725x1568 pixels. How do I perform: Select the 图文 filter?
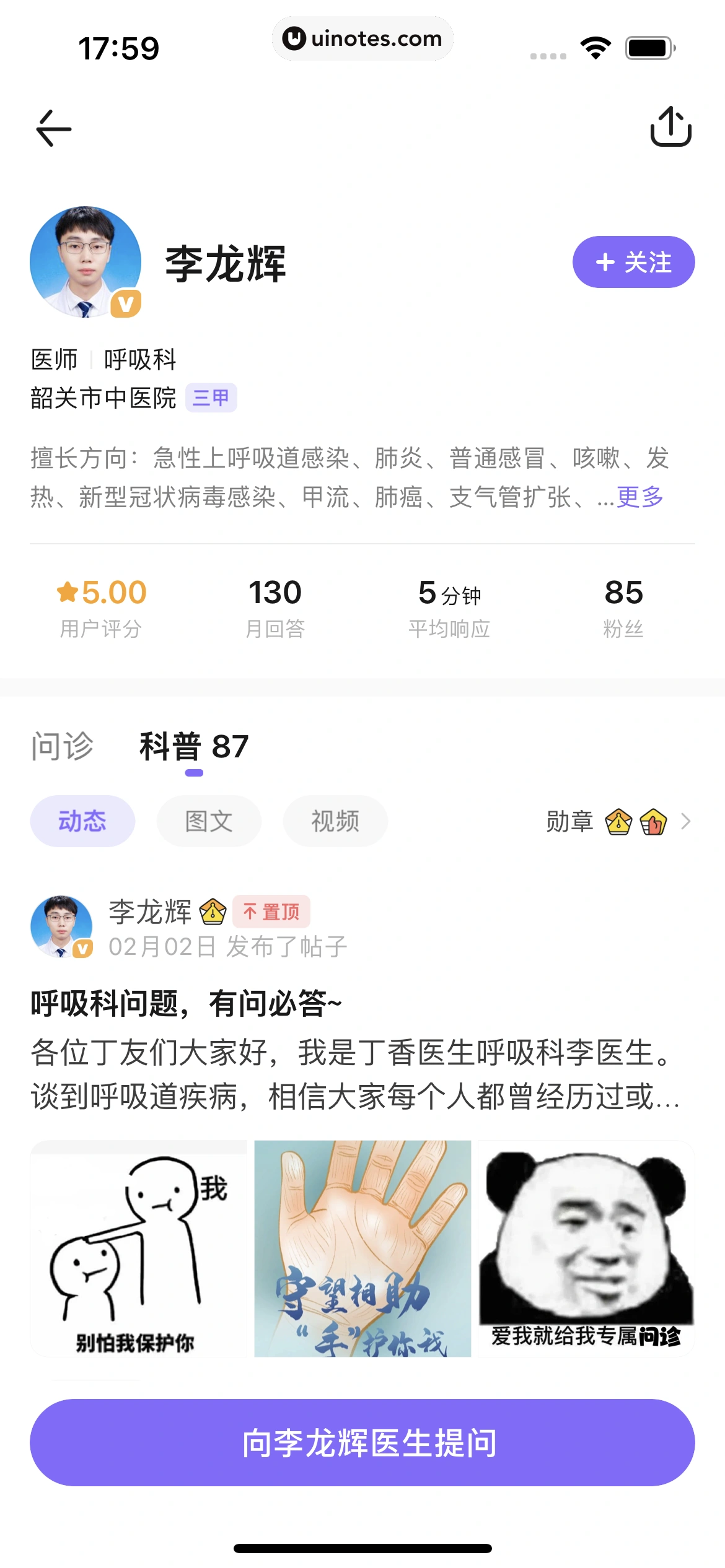tap(209, 821)
